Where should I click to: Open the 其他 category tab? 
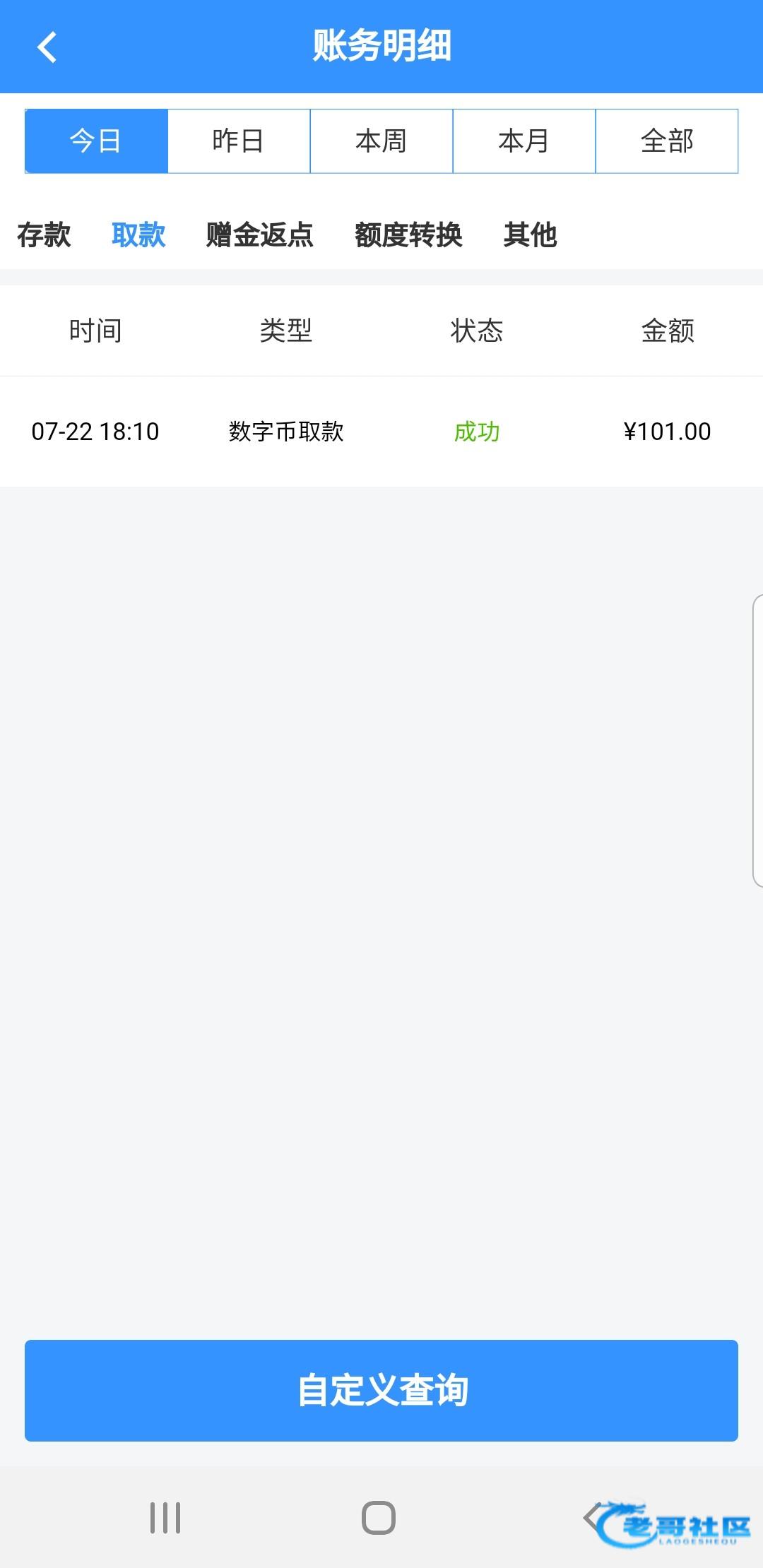[530, 234]
